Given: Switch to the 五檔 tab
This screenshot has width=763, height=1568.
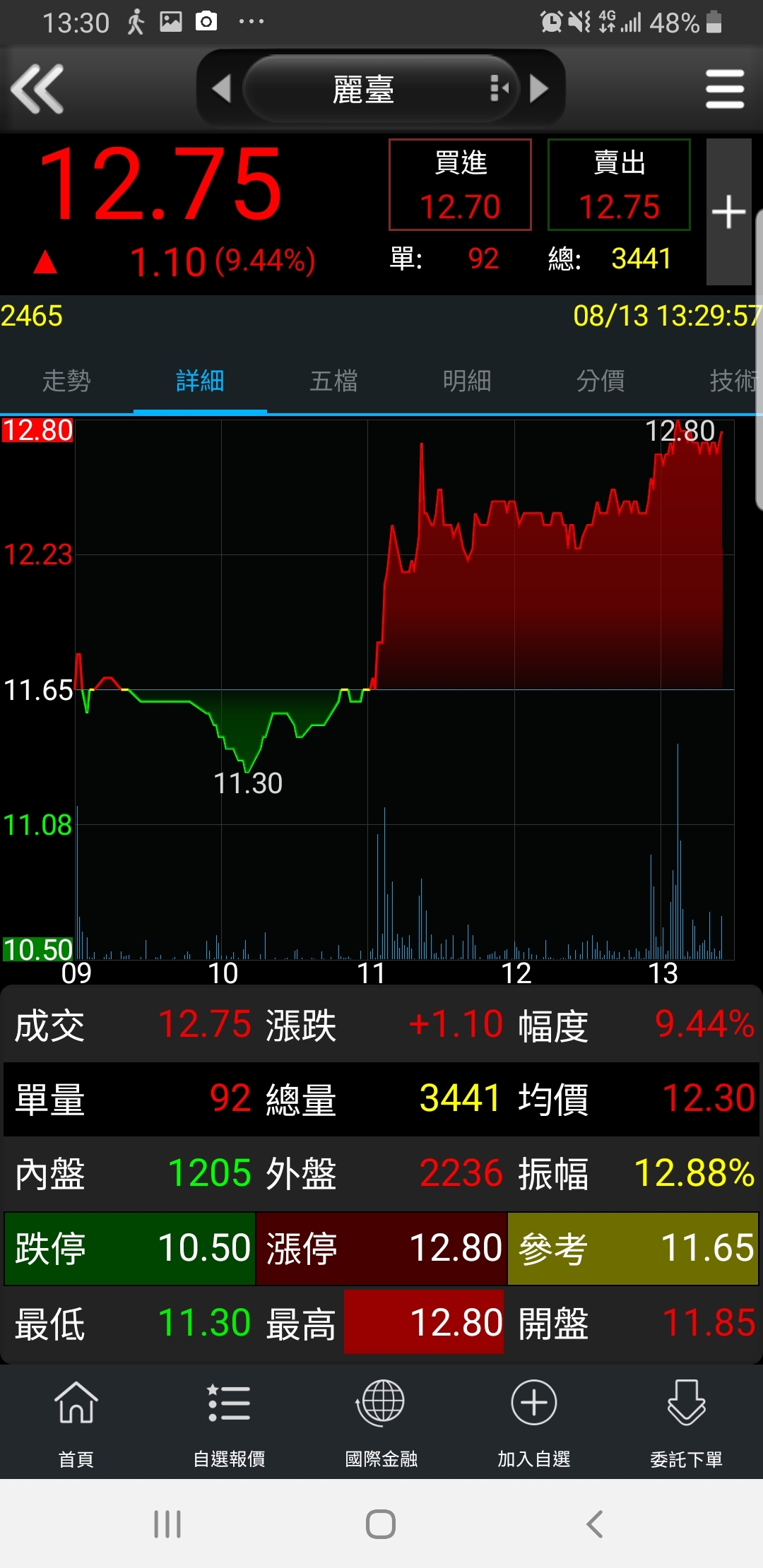Looking at the screenshot, I should click(x=333, y=381).
